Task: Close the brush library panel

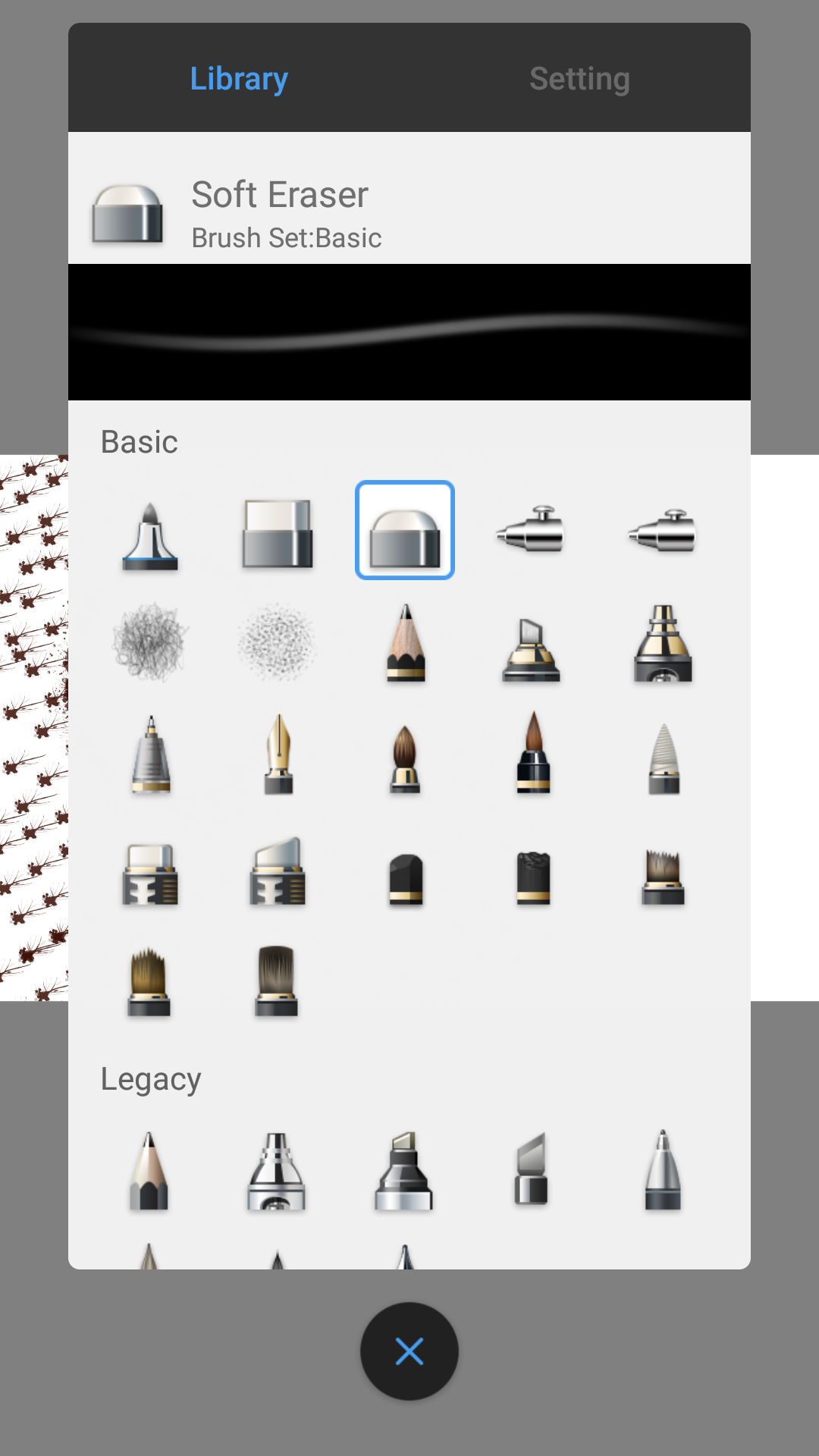Action: click(x=409, y=1351)
